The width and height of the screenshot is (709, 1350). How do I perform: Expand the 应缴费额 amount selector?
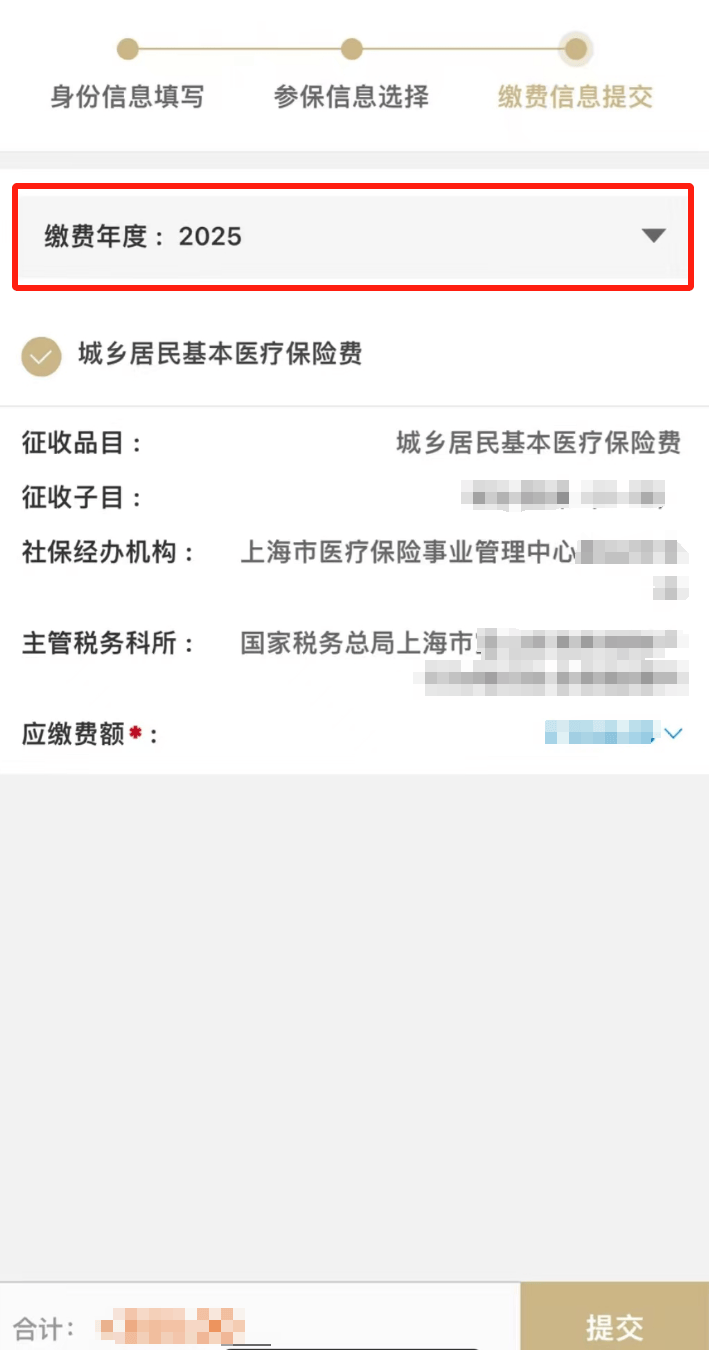coord(673,734)
